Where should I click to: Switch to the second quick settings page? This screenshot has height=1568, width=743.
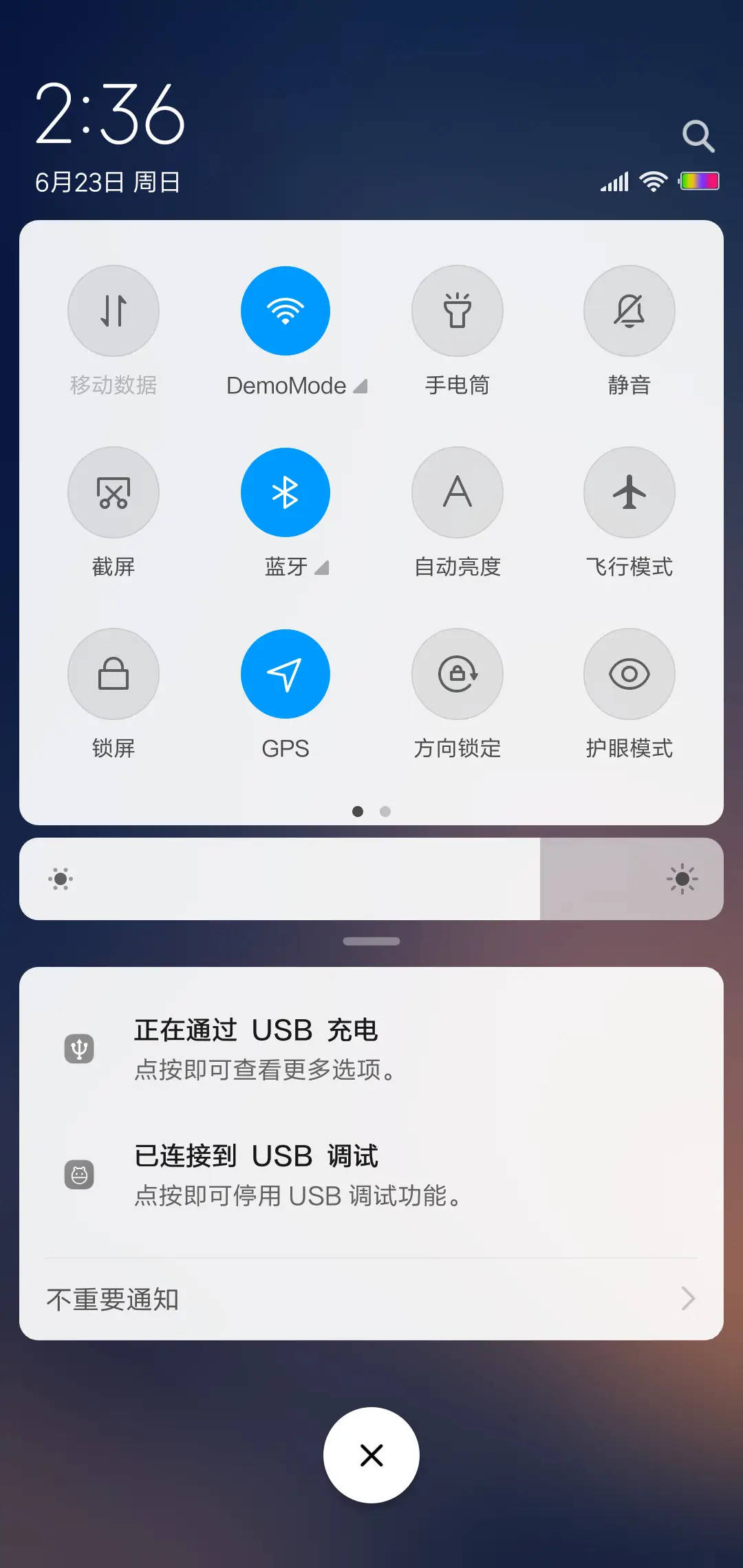385,812
